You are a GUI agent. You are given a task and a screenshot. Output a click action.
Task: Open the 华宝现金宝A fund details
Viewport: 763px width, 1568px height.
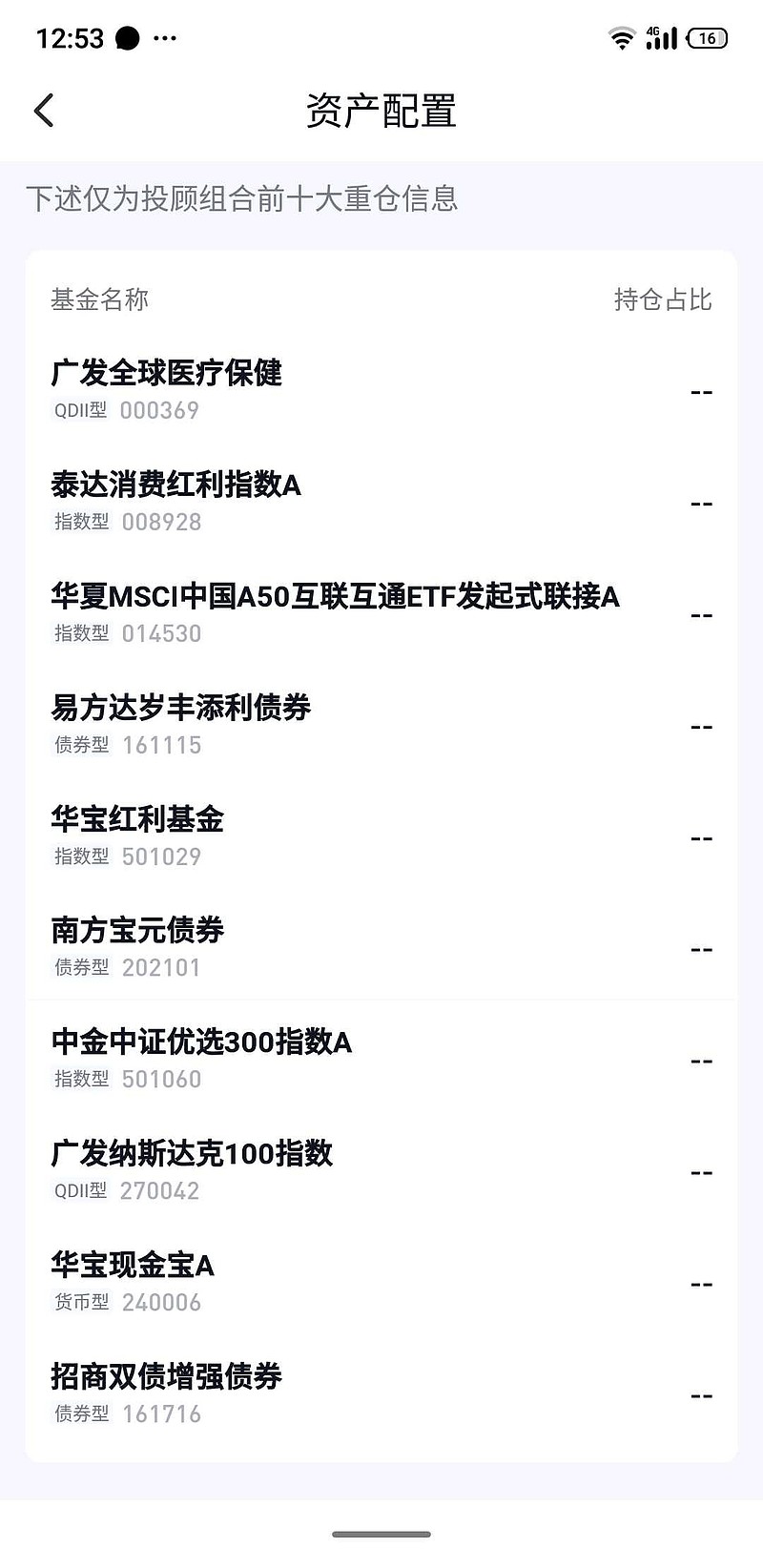click(x=133, y=1267)
